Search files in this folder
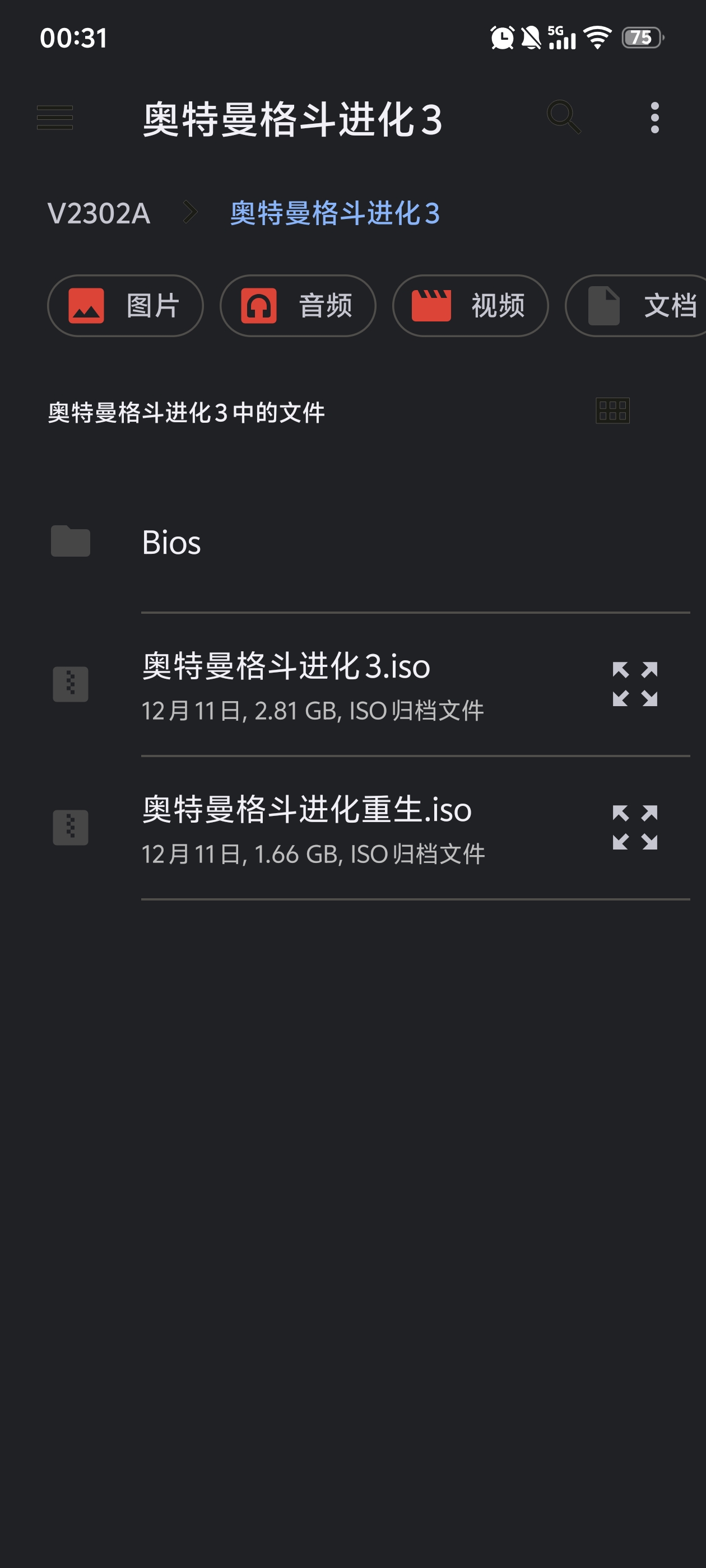 coord(564,117)
